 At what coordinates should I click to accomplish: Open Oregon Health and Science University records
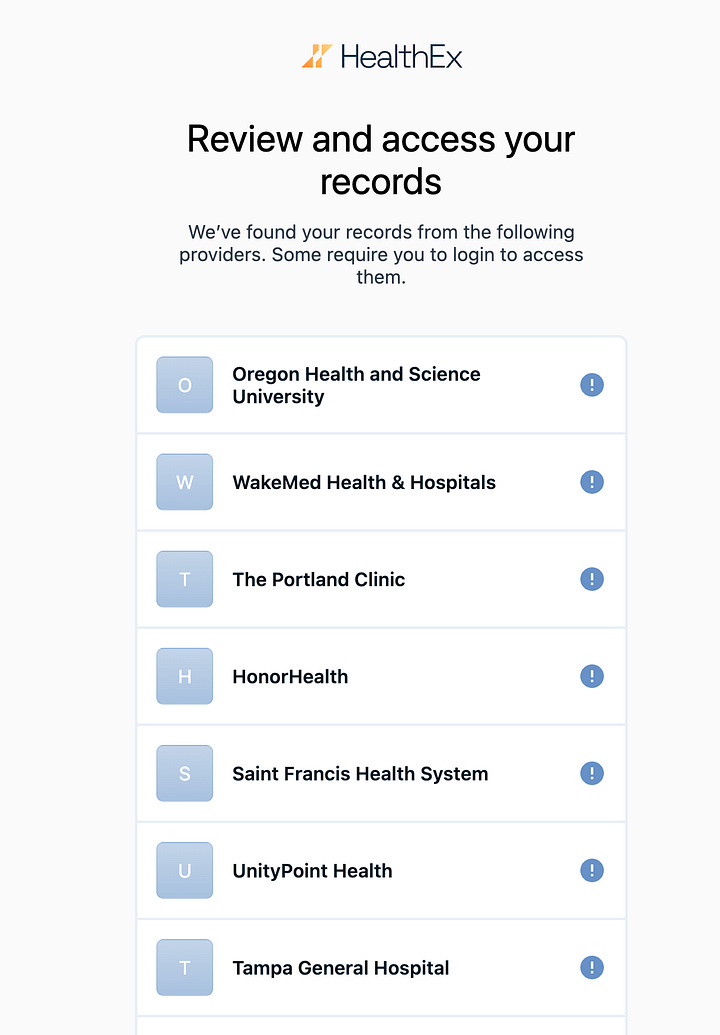[x=381, y=385]
